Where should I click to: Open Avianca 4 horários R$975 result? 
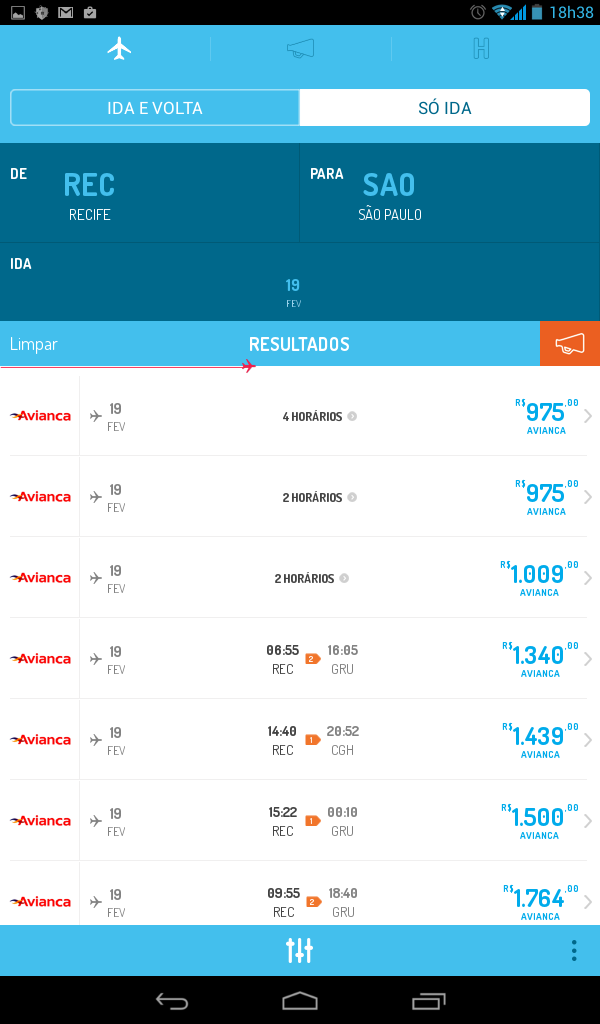point(300,416)
